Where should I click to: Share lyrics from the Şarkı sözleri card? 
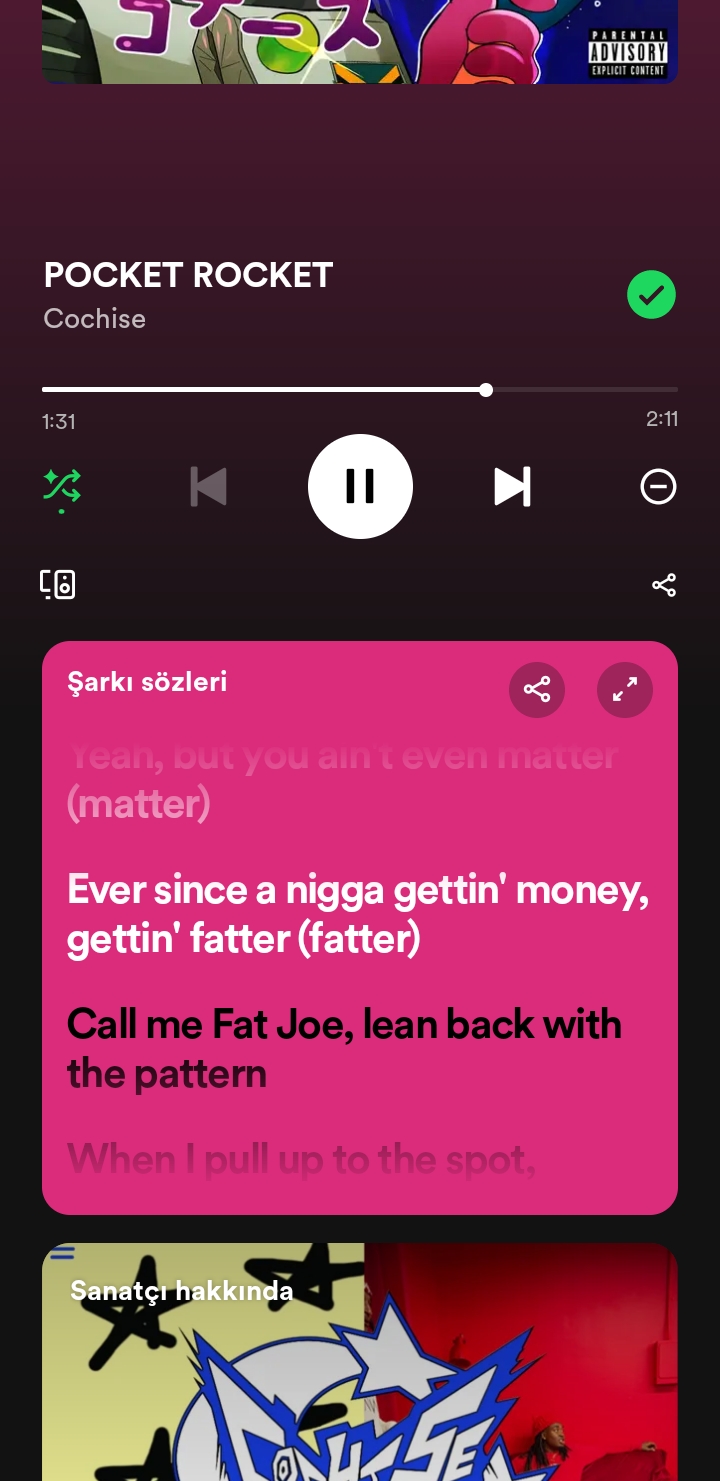coord(537,690)
